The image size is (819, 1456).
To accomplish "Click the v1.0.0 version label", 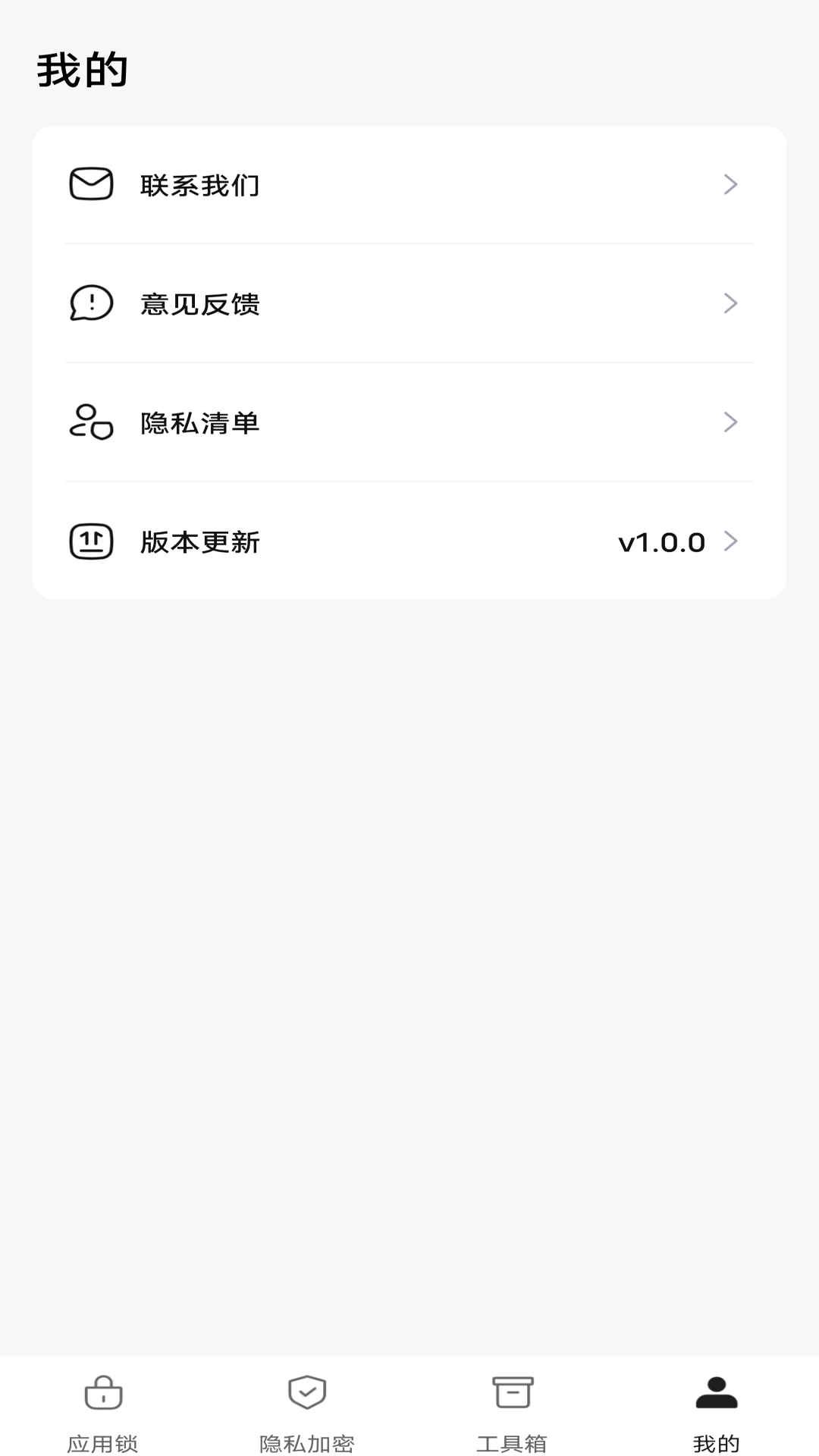I will pos(661,541).
